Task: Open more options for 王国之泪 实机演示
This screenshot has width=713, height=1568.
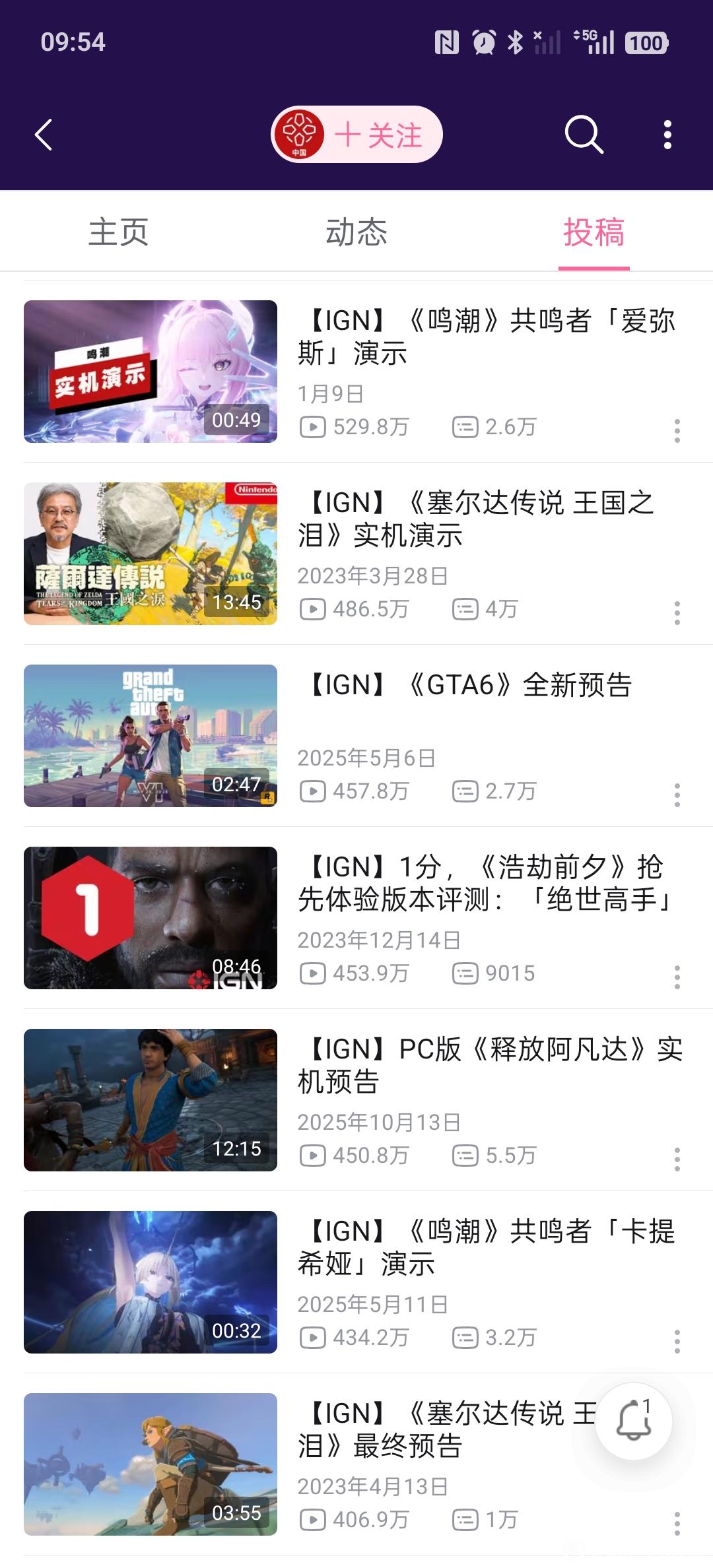Action: pos(677,613)
